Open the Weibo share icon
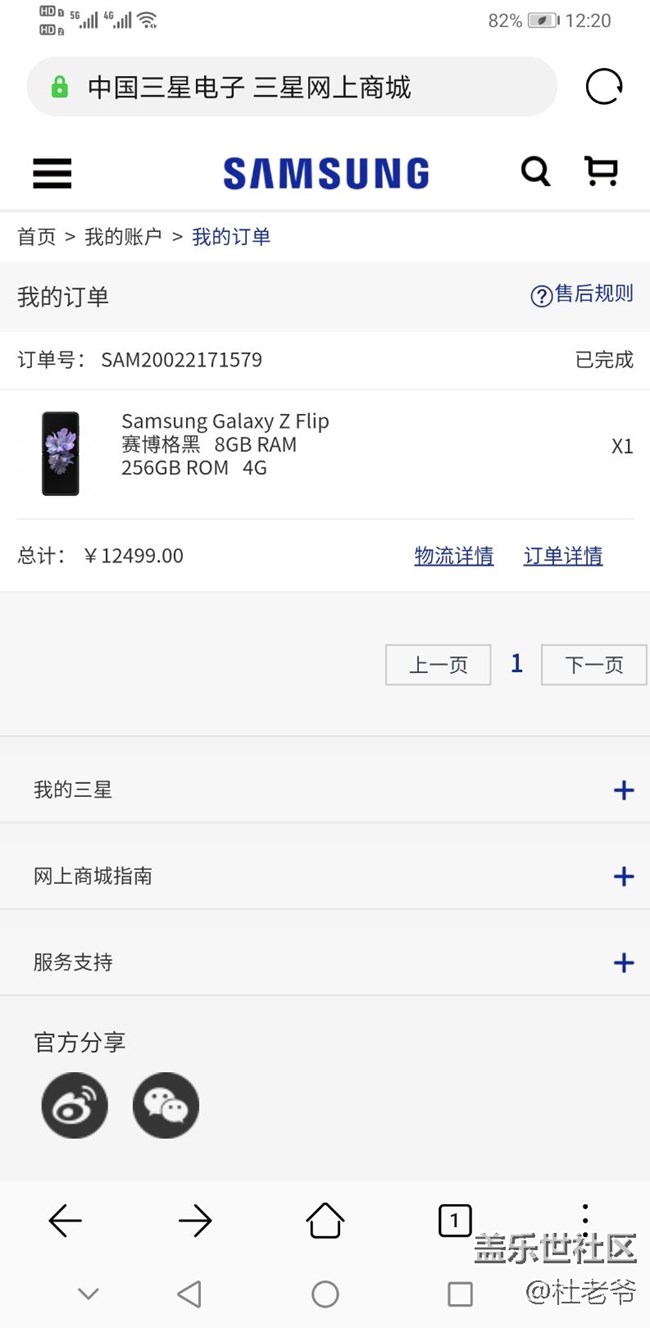The width and height of the screenshot is (650, 1328). (x=74, y=1105)
